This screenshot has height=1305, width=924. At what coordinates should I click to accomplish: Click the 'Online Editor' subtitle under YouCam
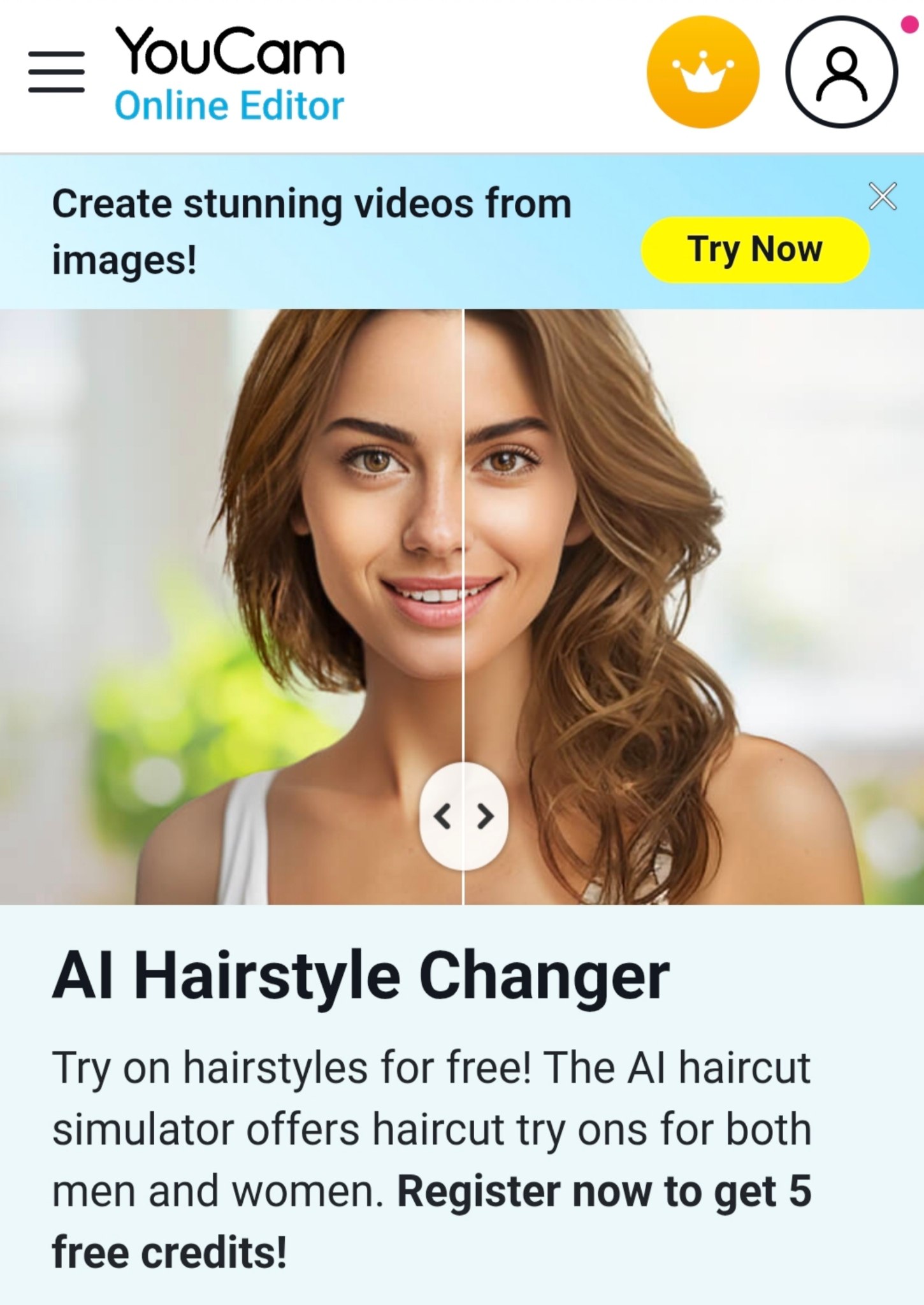tap(231, 105)
